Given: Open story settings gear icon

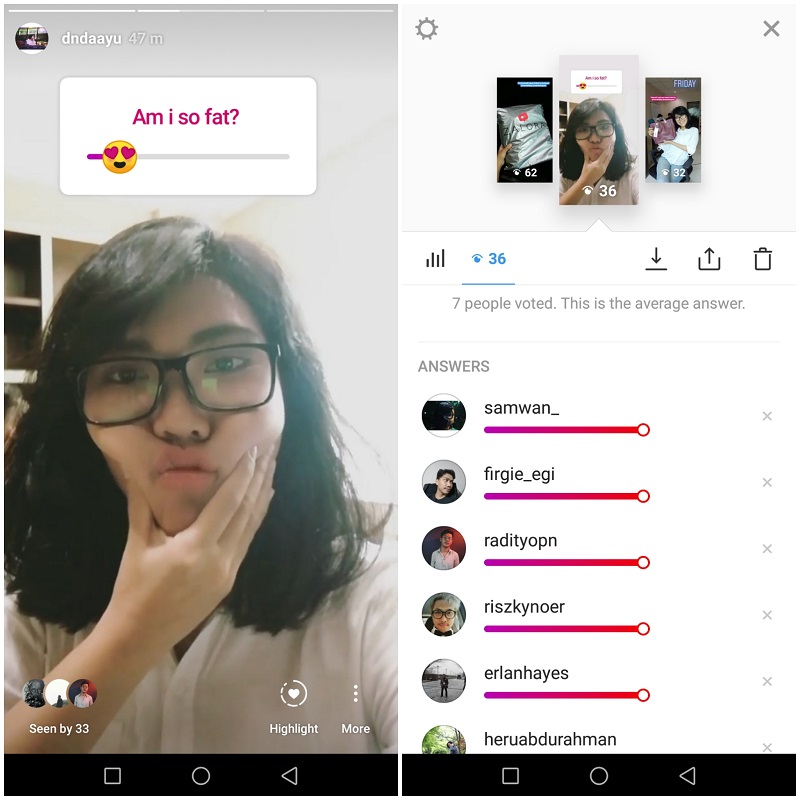Looking at the screenshot, I should coord(427,29).
